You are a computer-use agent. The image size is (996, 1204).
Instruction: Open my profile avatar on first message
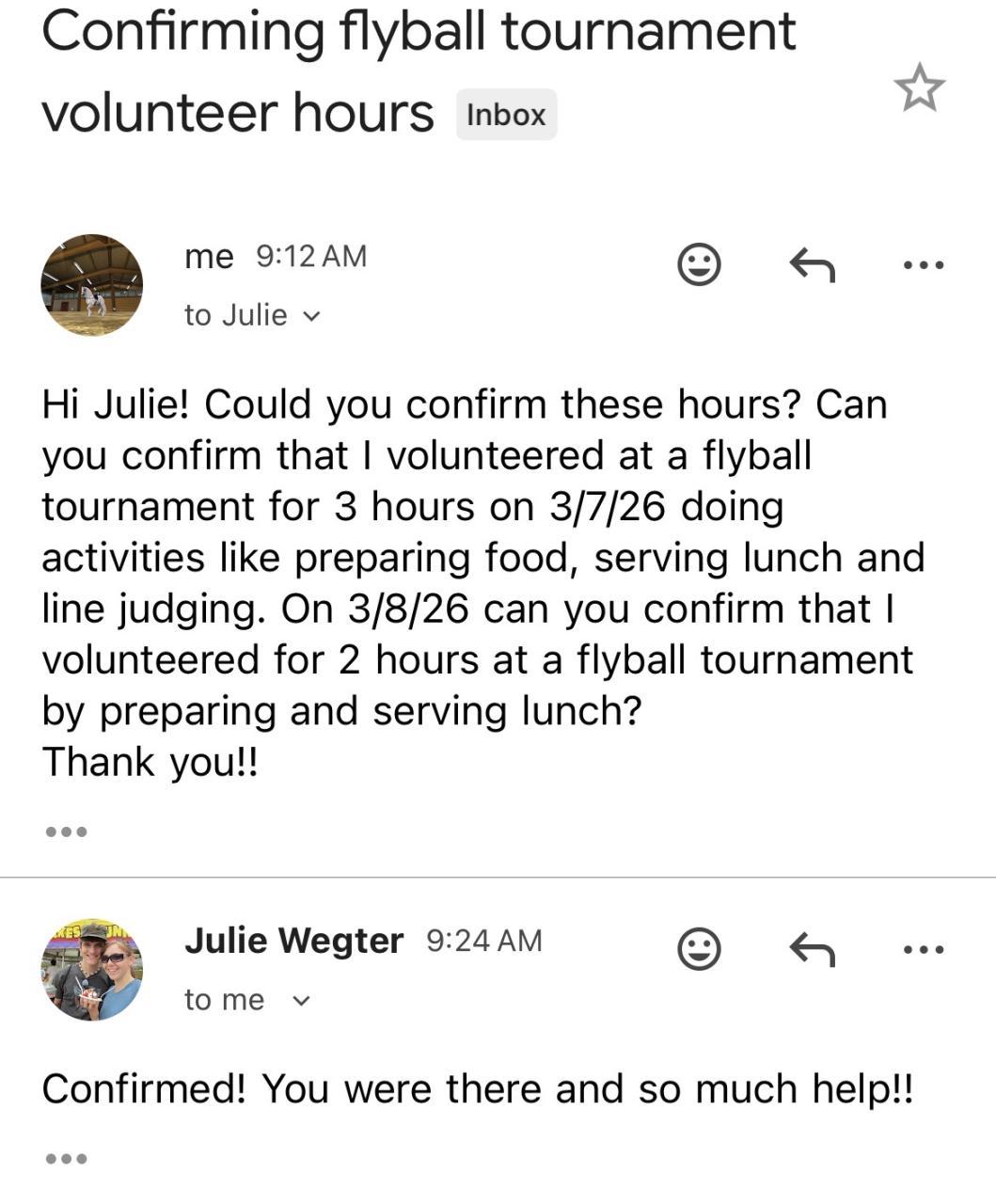click(92, 285)
